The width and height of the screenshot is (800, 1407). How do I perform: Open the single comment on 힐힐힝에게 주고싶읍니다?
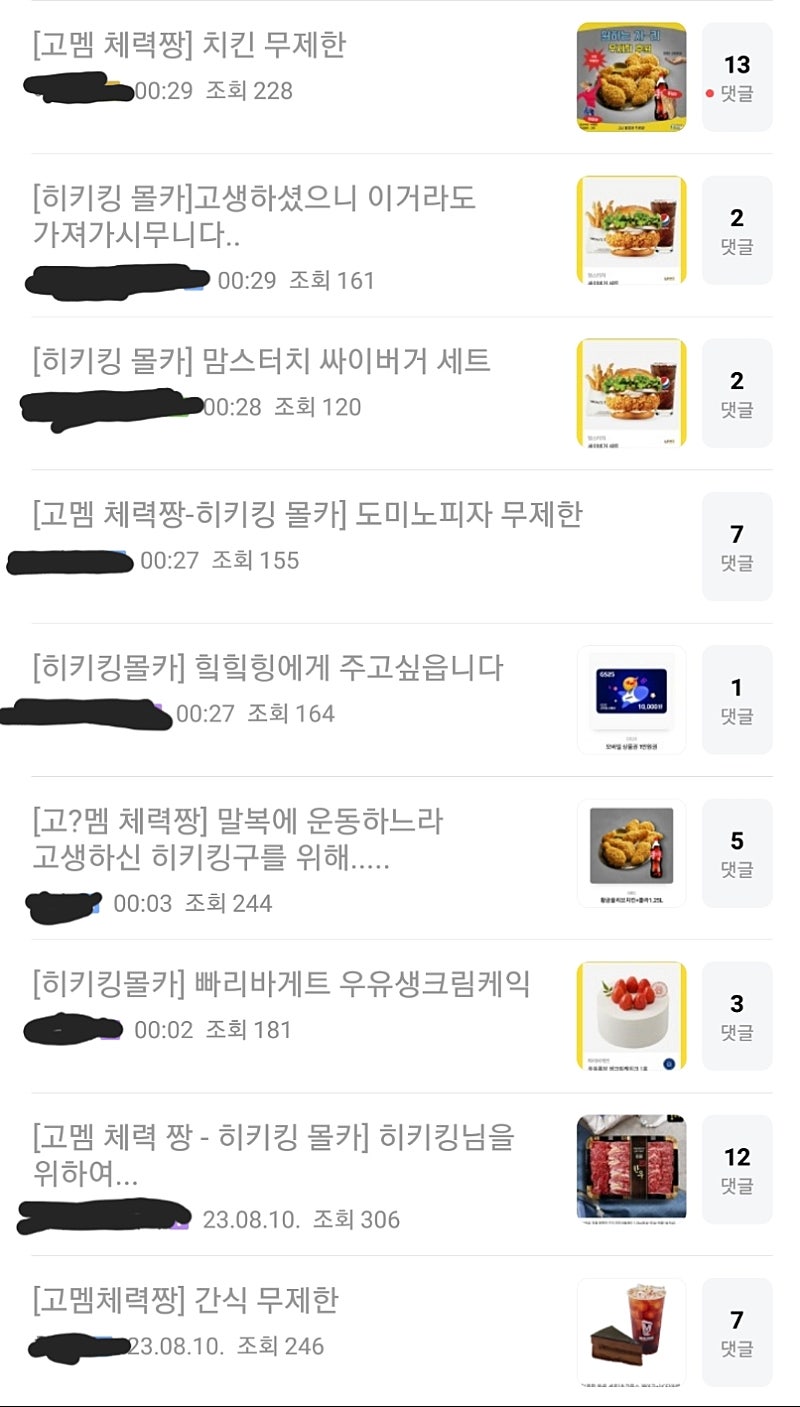click(x=737, y=700)
